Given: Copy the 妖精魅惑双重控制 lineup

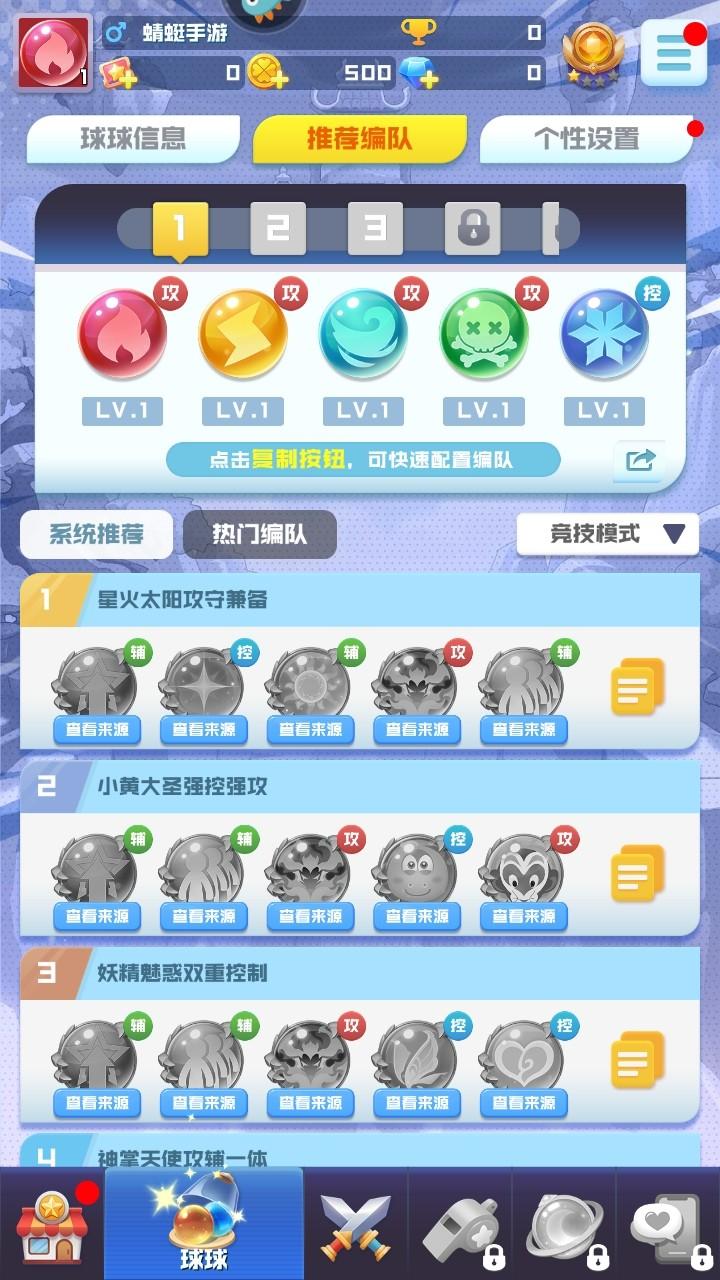Looking at the screenshot, I should click(x=637, y=1060).
